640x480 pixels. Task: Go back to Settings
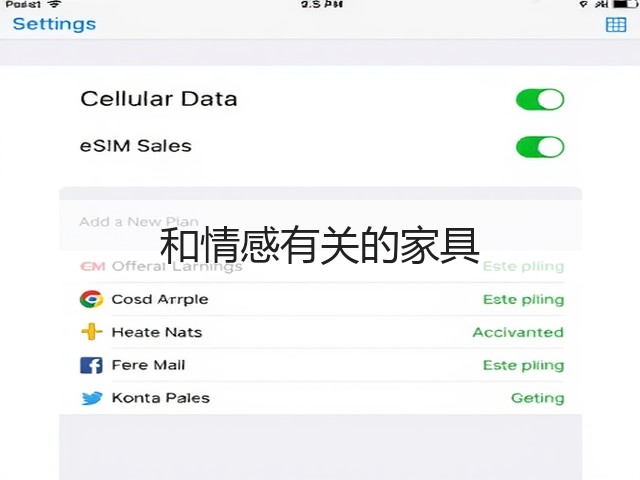54,24
